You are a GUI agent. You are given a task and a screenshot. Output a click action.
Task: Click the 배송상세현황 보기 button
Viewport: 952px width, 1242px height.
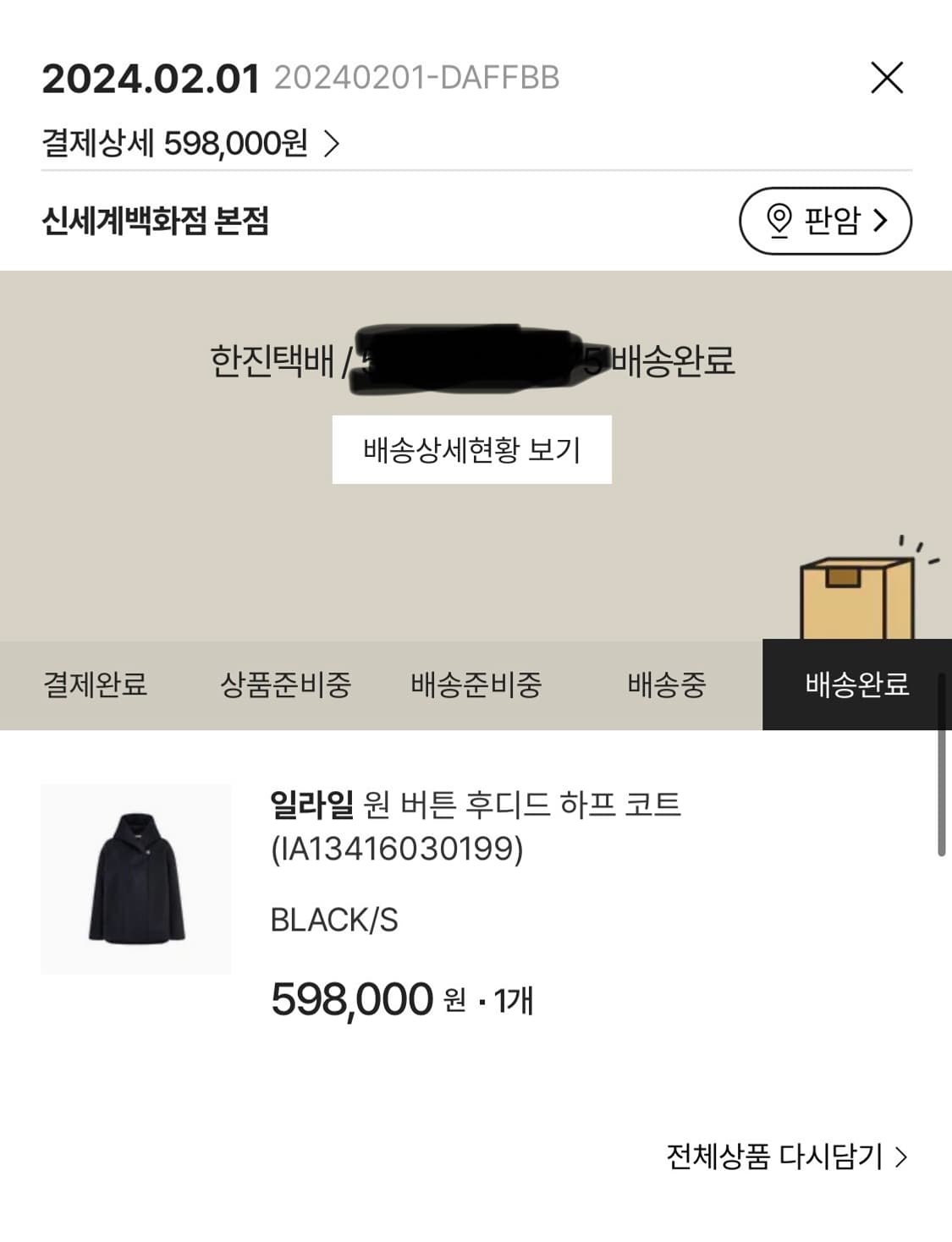pyautogui.click(x=472, y=450)
